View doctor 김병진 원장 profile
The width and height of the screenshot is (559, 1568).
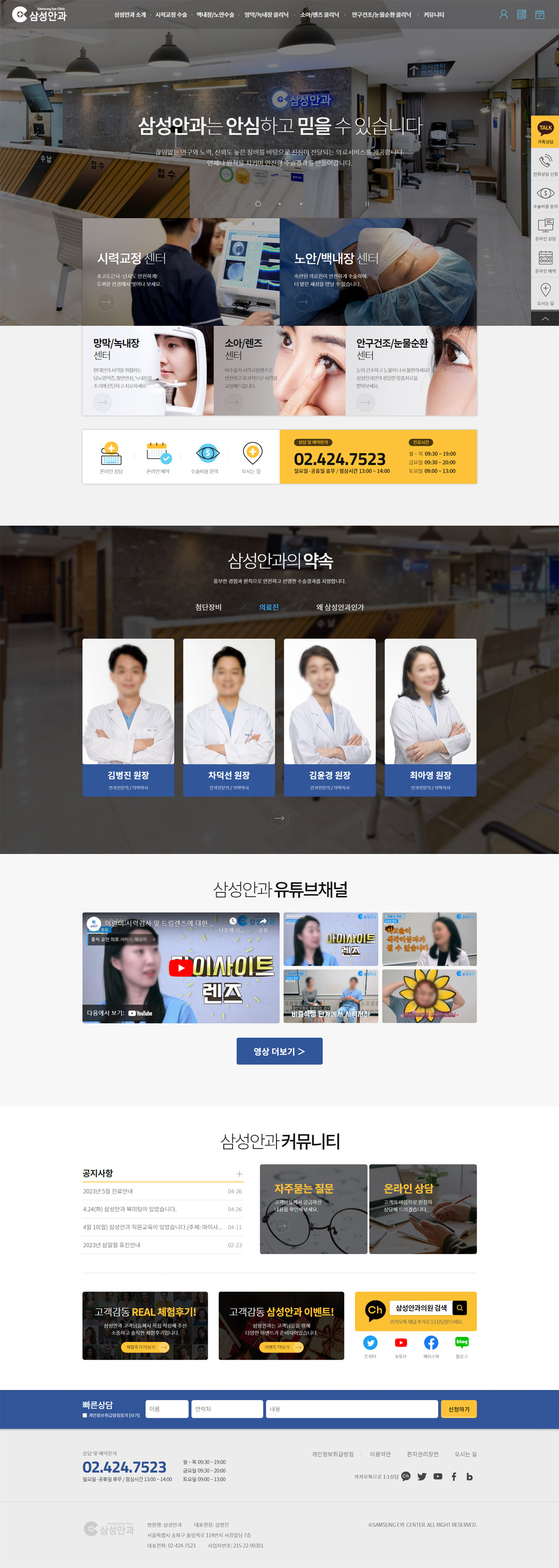pyautogui.click(x=128, y=717)
